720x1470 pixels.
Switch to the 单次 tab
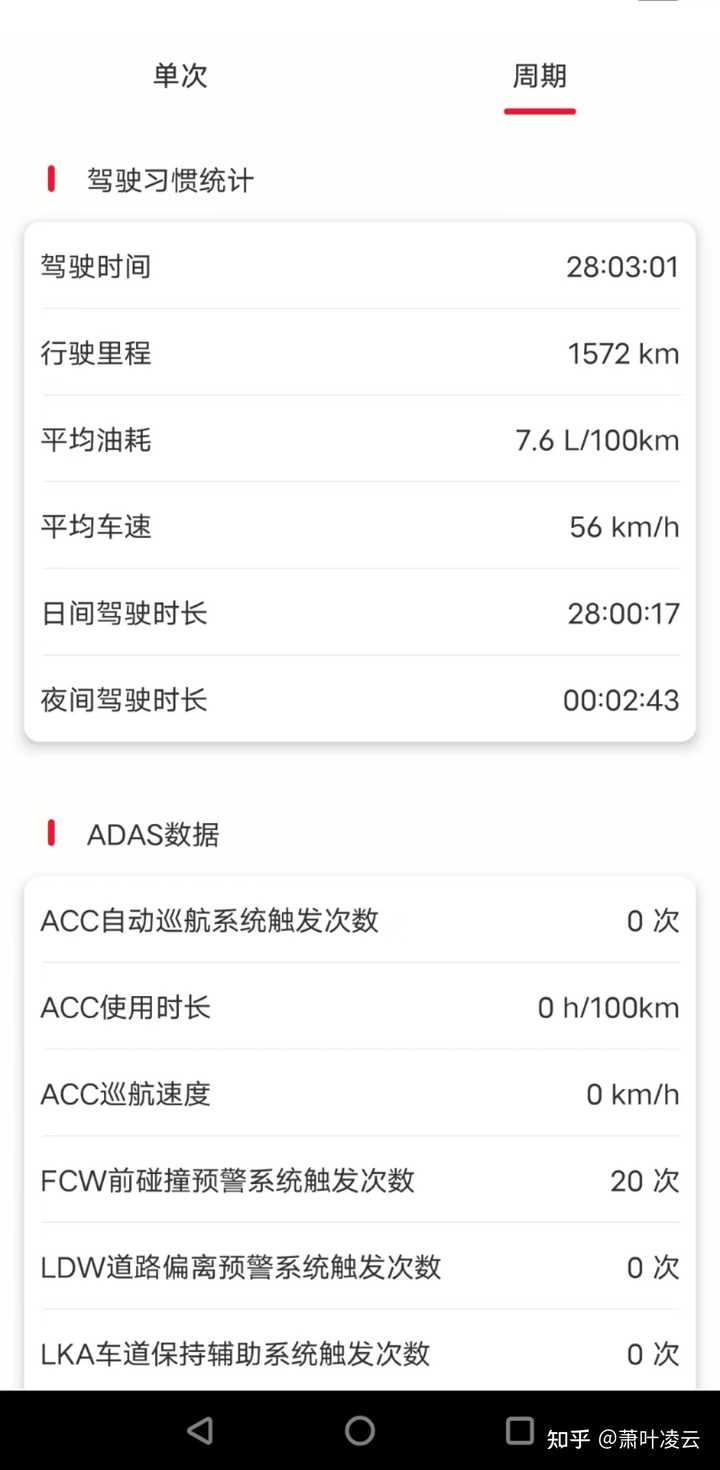pyautogui.click(x=180, y=75)
